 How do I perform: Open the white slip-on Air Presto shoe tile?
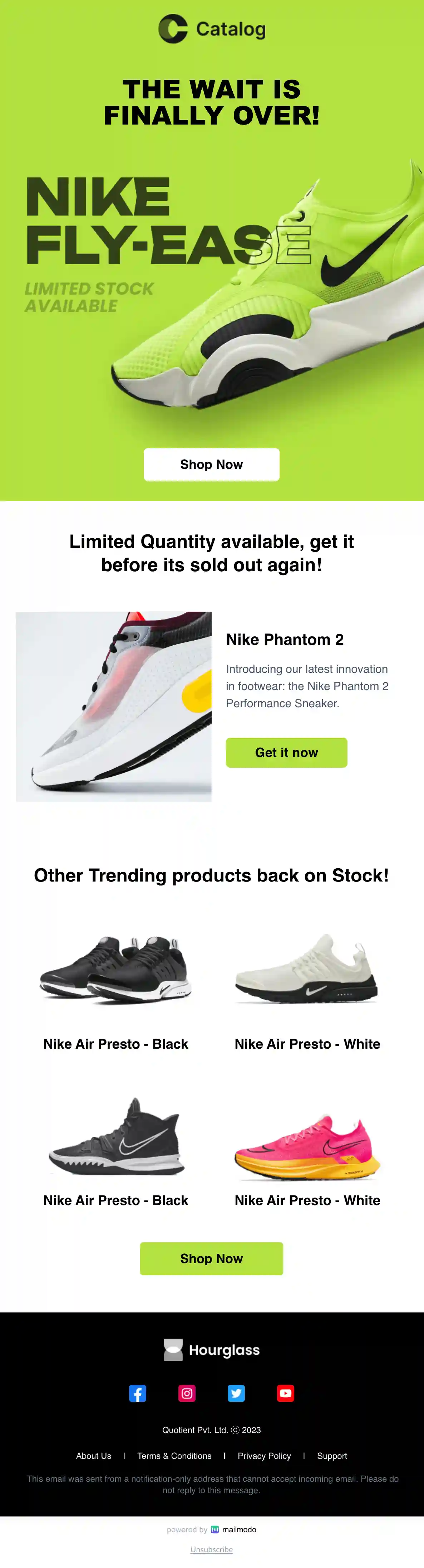click(307, 970)
